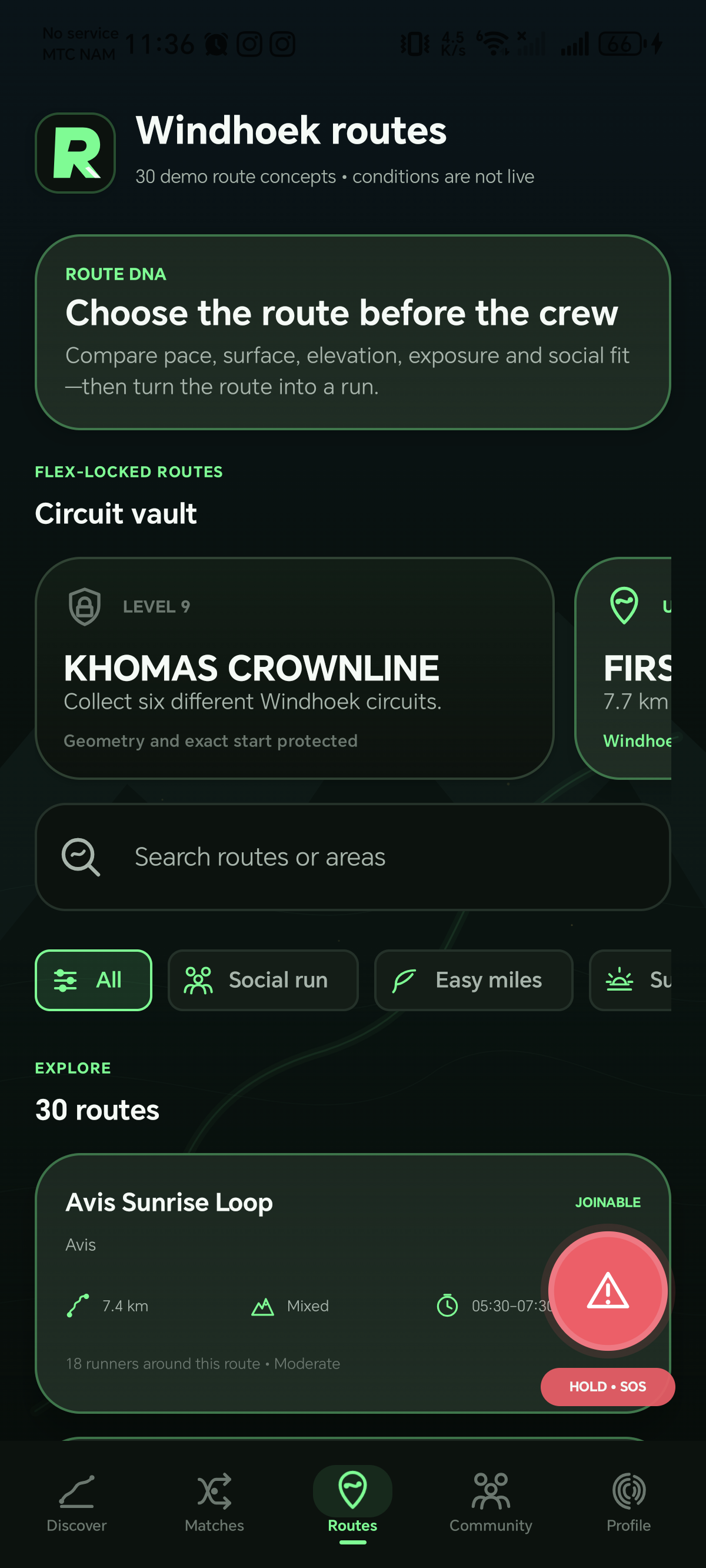Open the Khomas Crownline locked route card
This screenshot has height=1568, width=706.
[x=295, y=667]
